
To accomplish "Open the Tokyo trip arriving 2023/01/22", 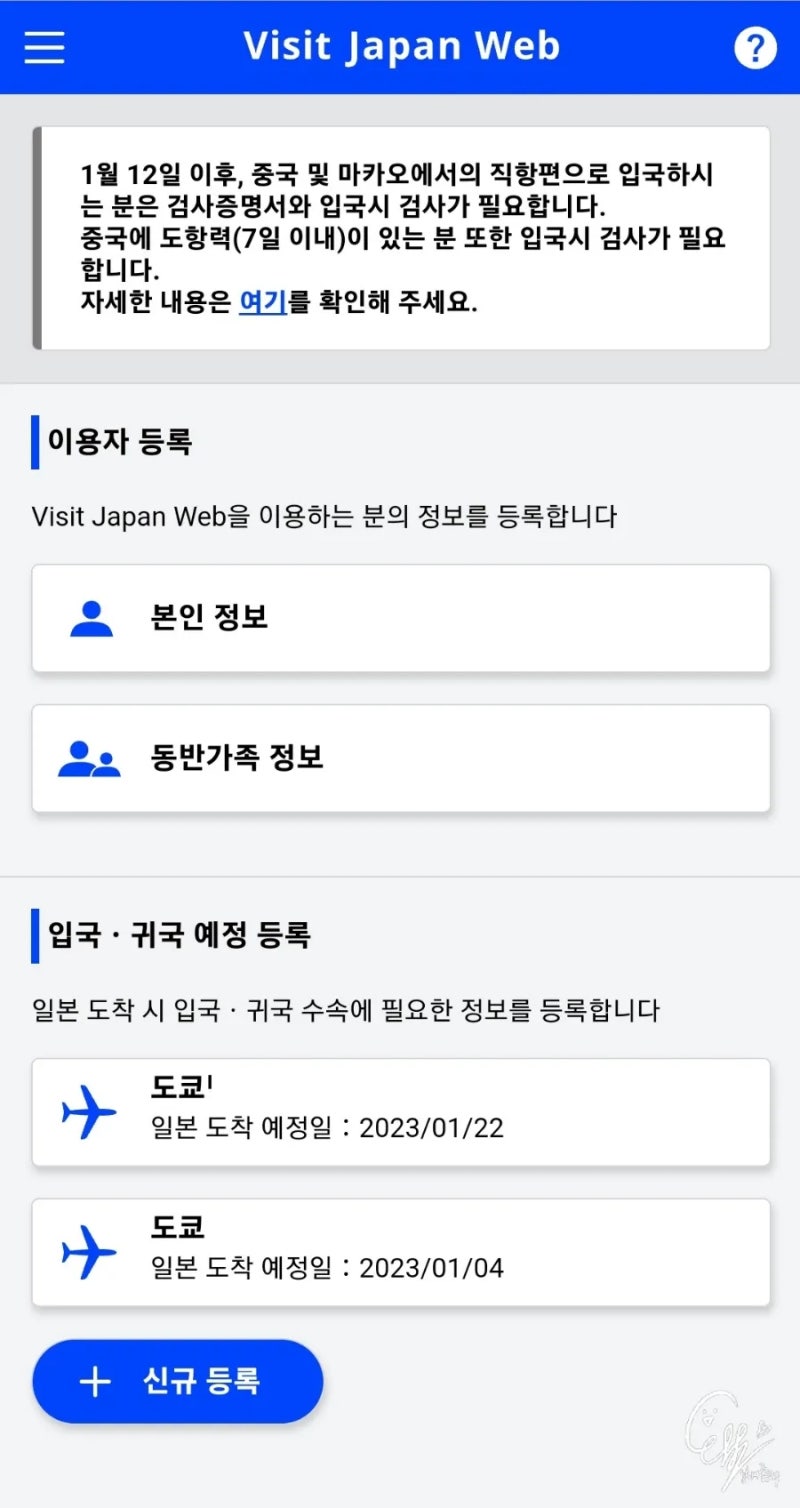I will pyautogui.click(x=401, y=1112).
